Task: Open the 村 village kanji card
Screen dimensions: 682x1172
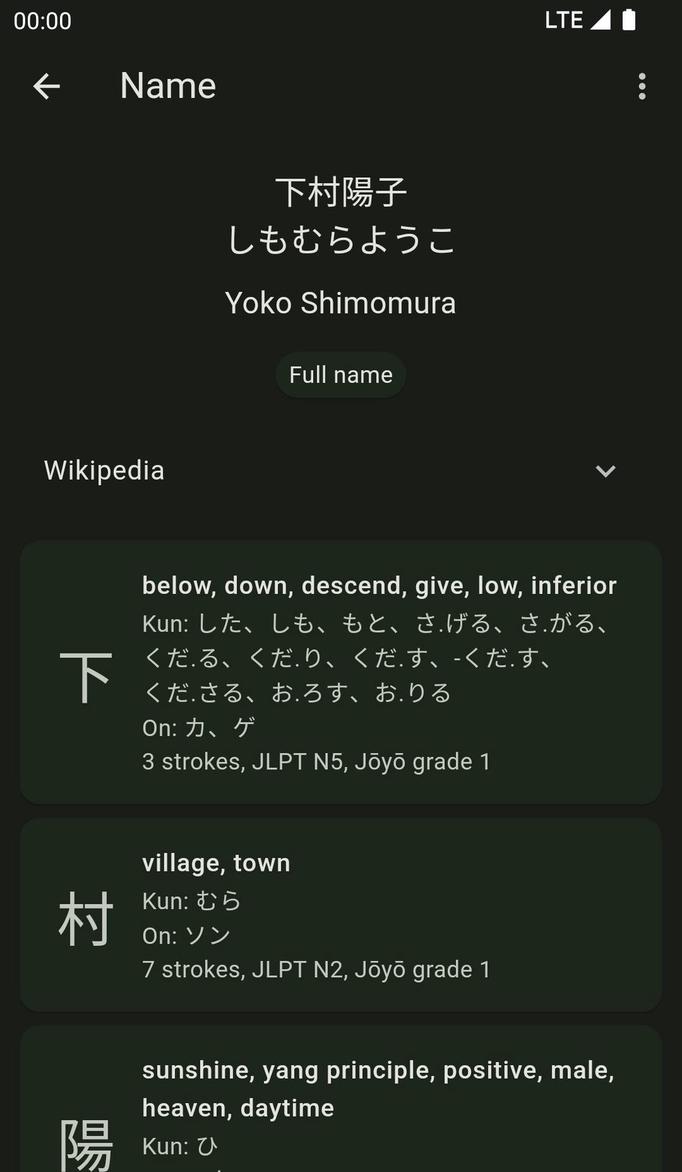Action: pyautogui.click(x=341, y=915)
